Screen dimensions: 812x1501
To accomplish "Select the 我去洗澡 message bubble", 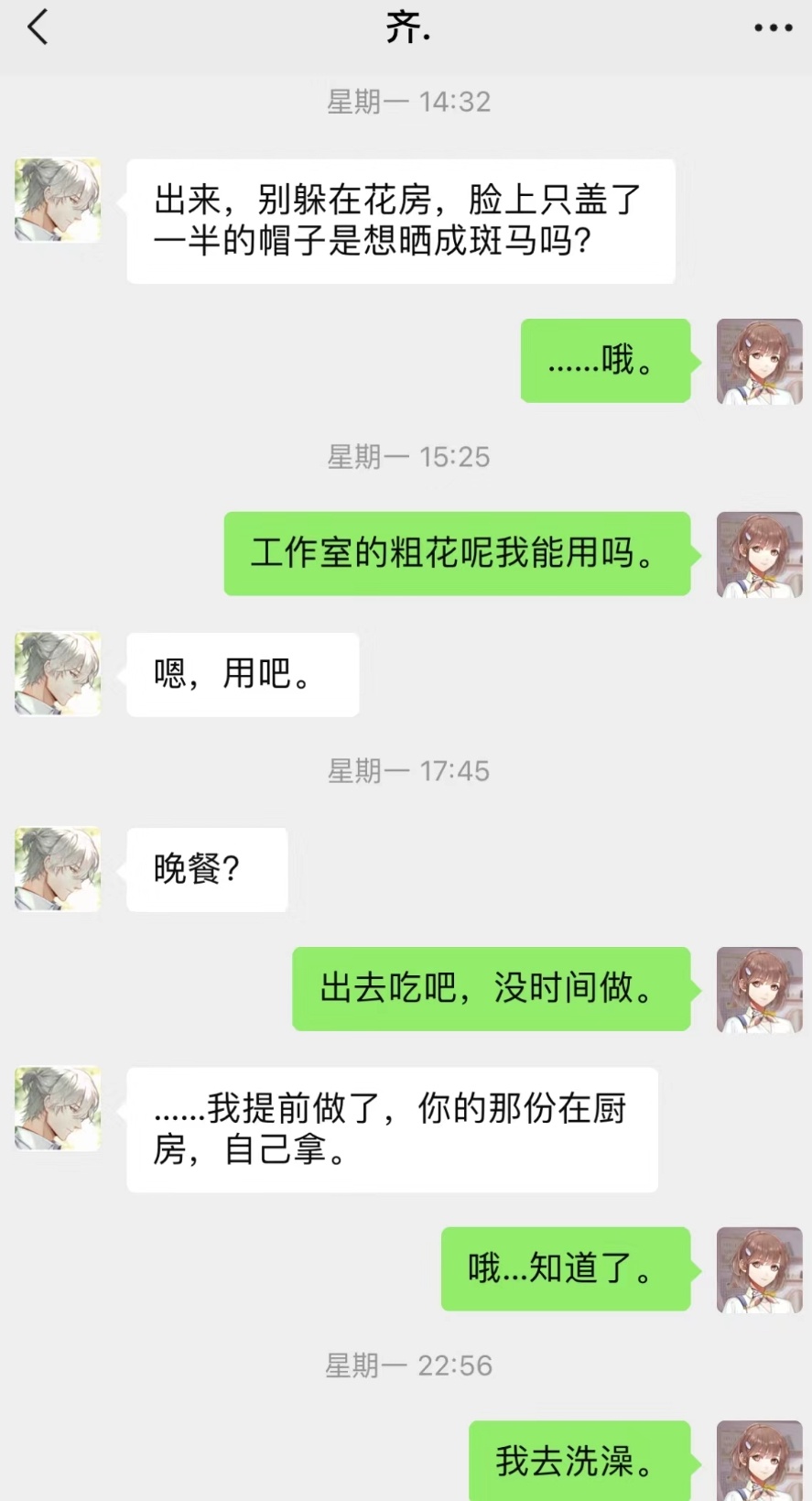I will (x=580, y=1463).
